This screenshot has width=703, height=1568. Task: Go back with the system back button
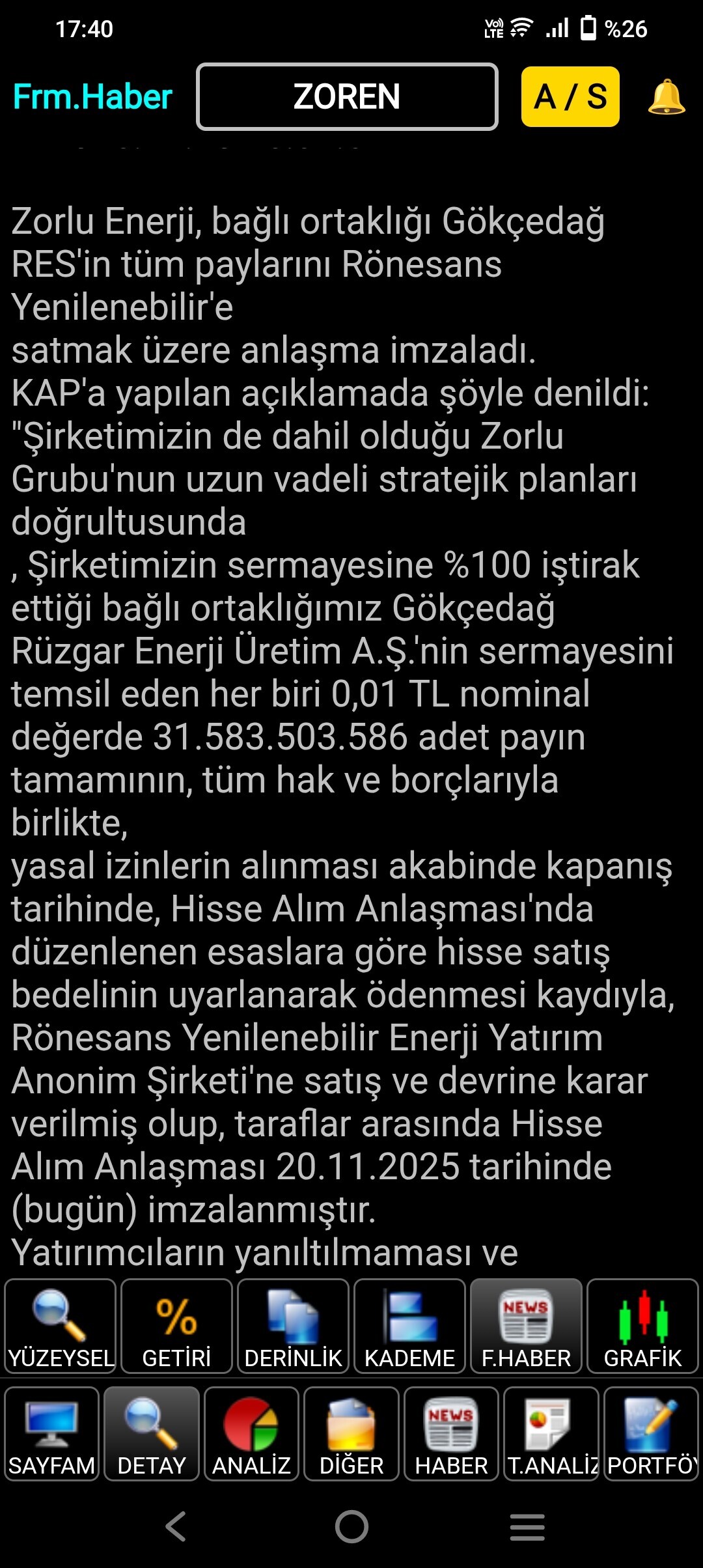pos(176,1526)
